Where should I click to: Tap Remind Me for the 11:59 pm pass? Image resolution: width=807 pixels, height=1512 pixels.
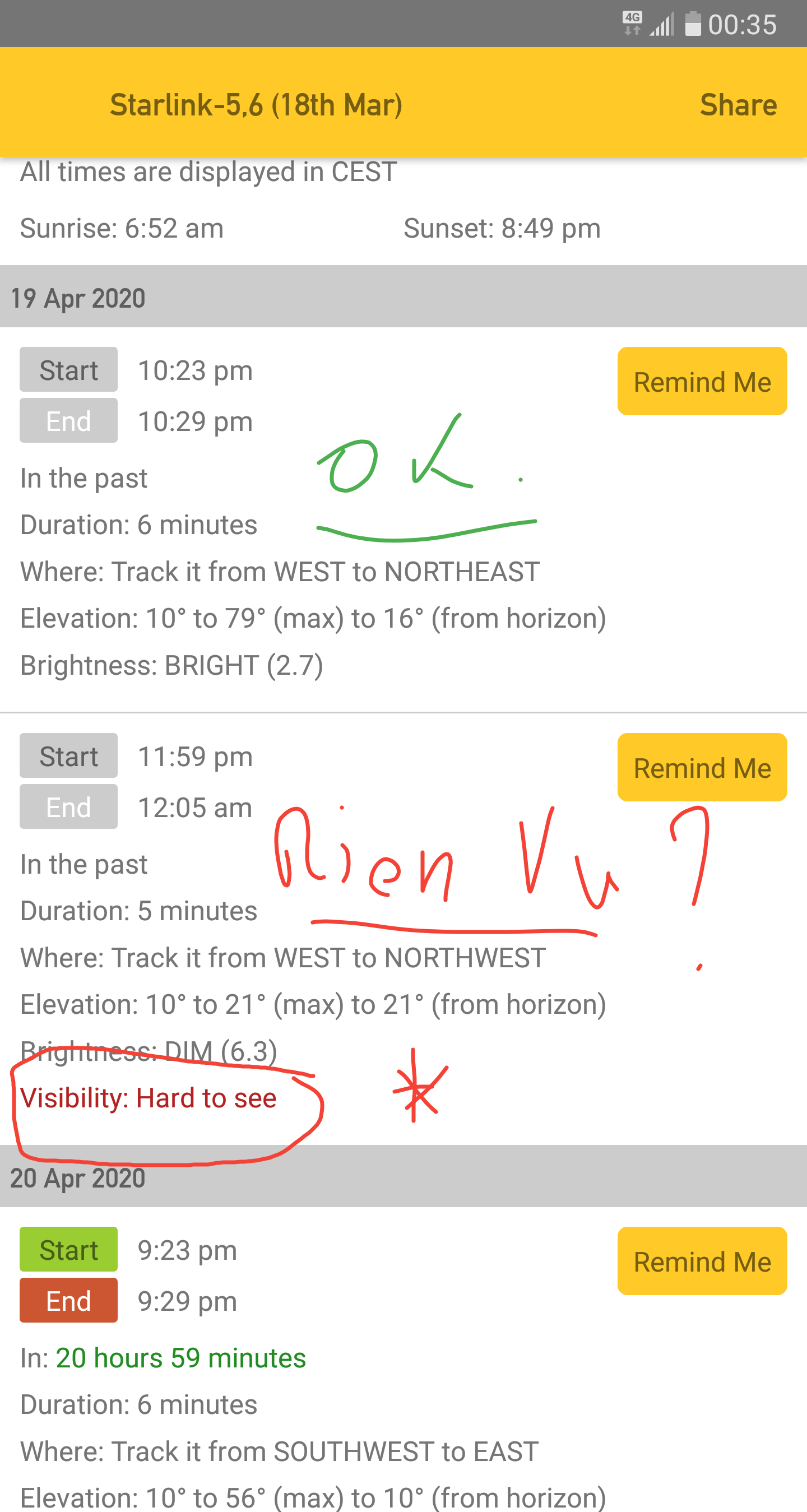click(x=701, y=767)
